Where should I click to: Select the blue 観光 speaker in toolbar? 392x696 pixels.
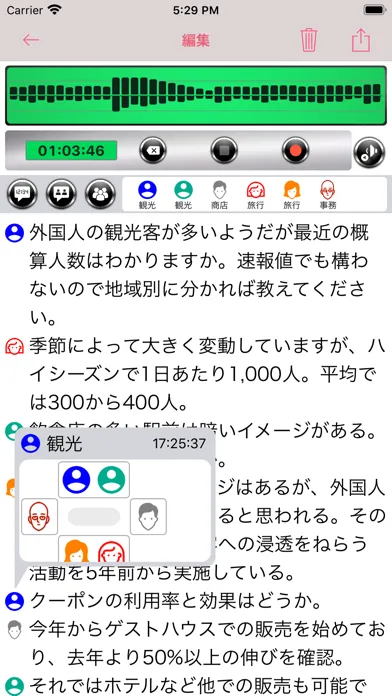click(147, 195)
